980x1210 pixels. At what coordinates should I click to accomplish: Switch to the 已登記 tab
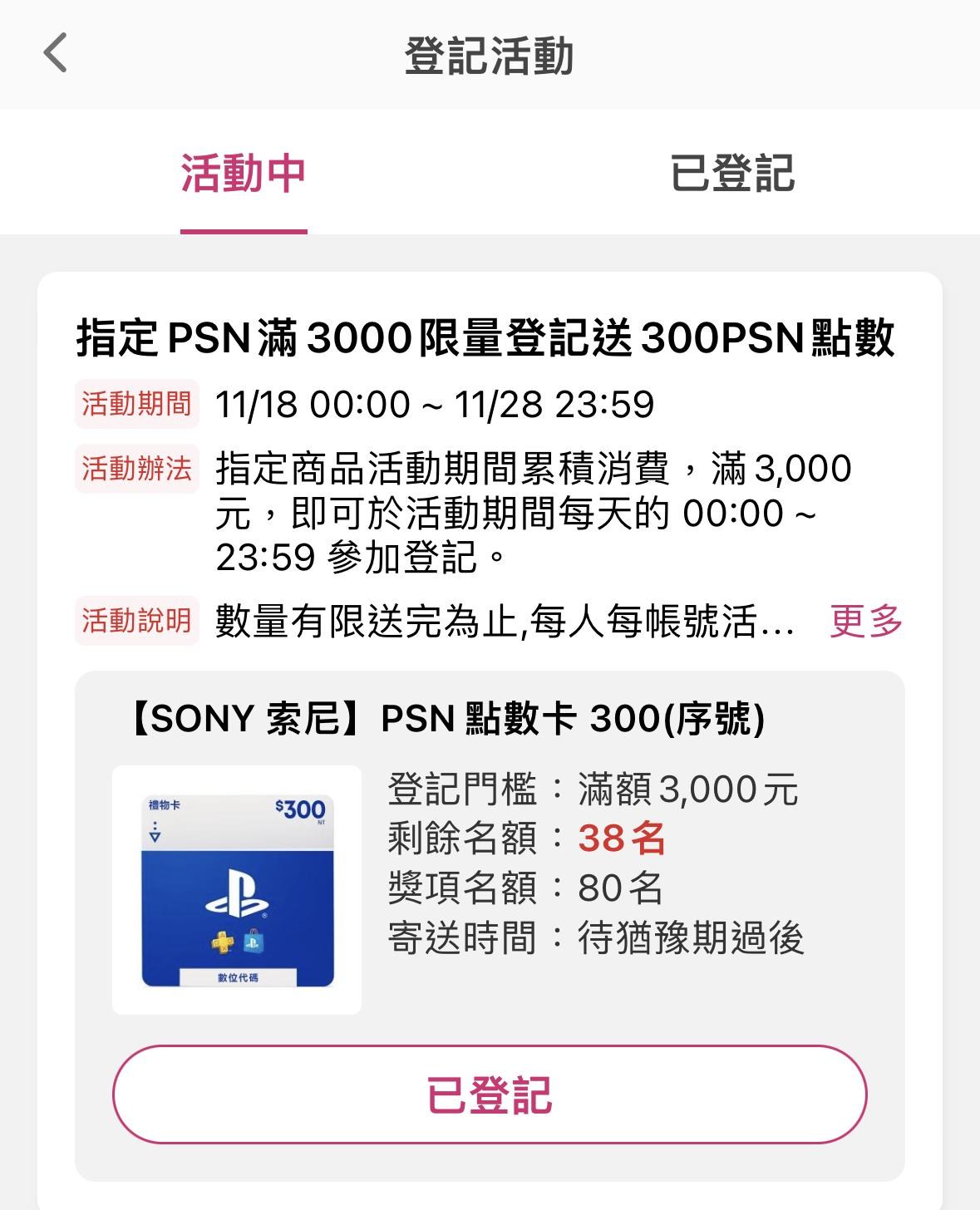735,173
